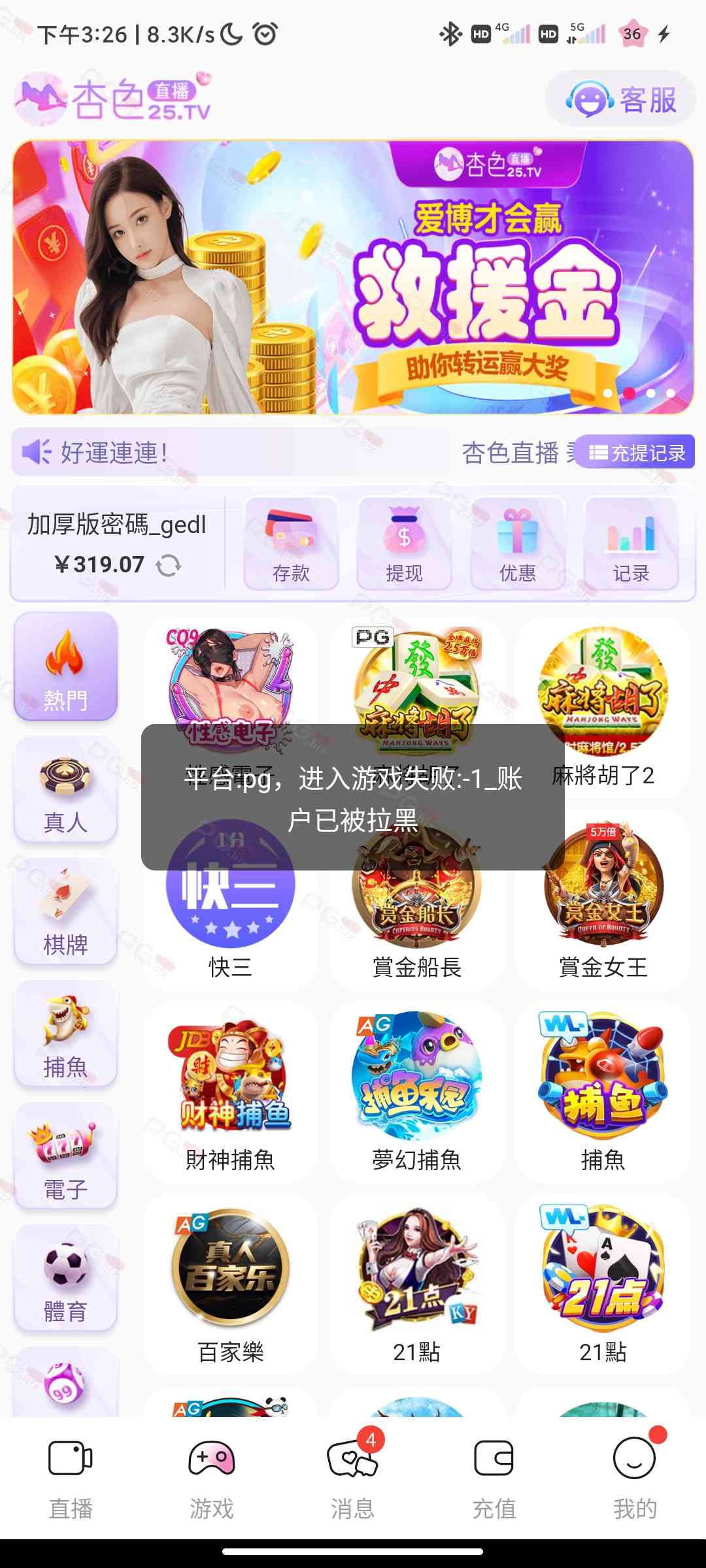Open 提现 withdrawal
The width and height of the screenshot is (706, 1568).
(x=404, y=544)
